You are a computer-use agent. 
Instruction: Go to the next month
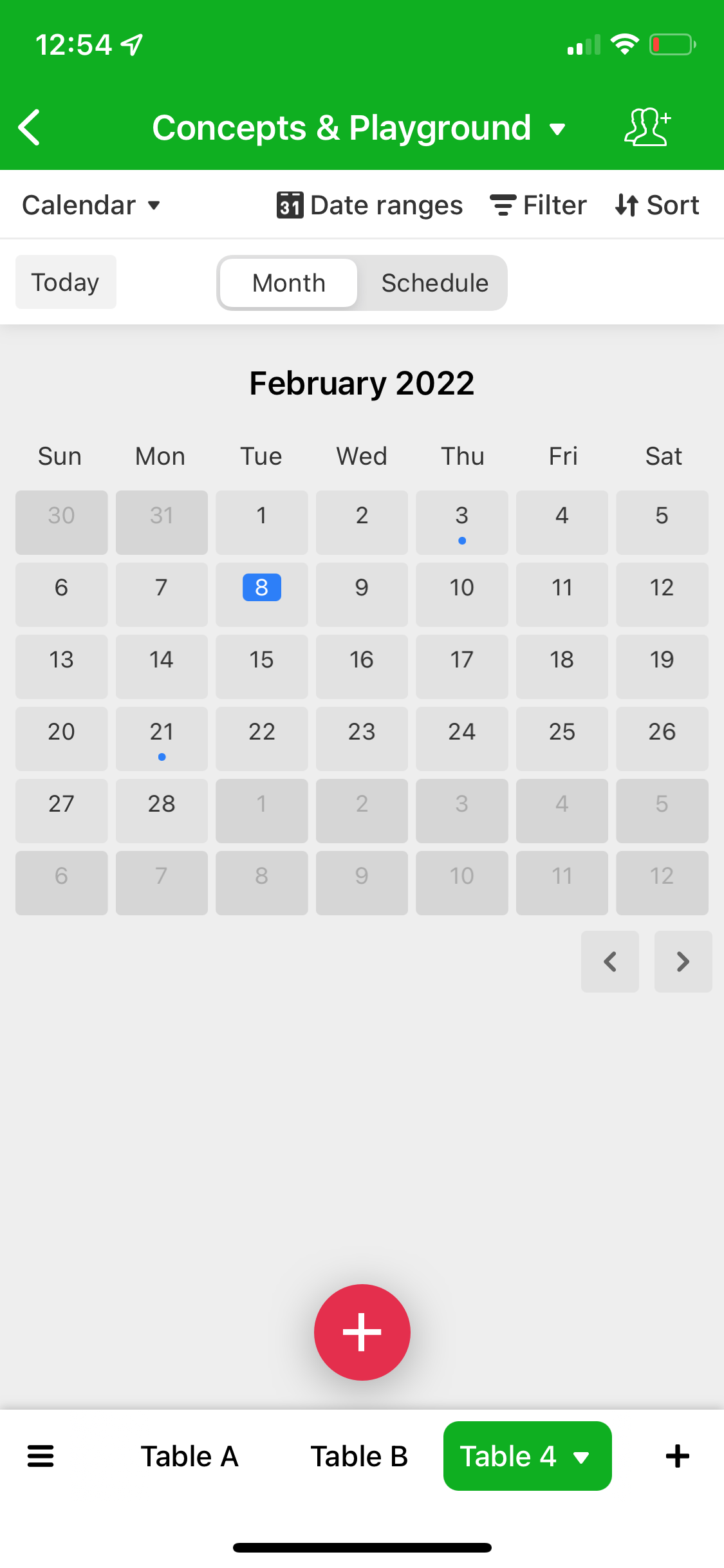(x=683, y=962)
